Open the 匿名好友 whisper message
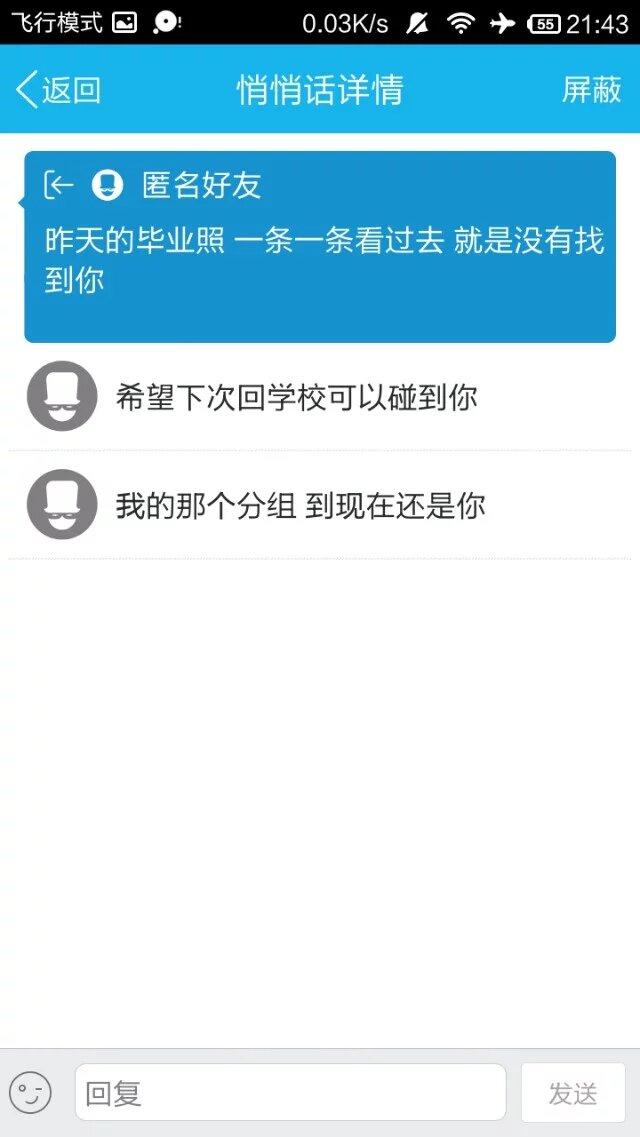Screen dimensions: 640x1137 320,246
